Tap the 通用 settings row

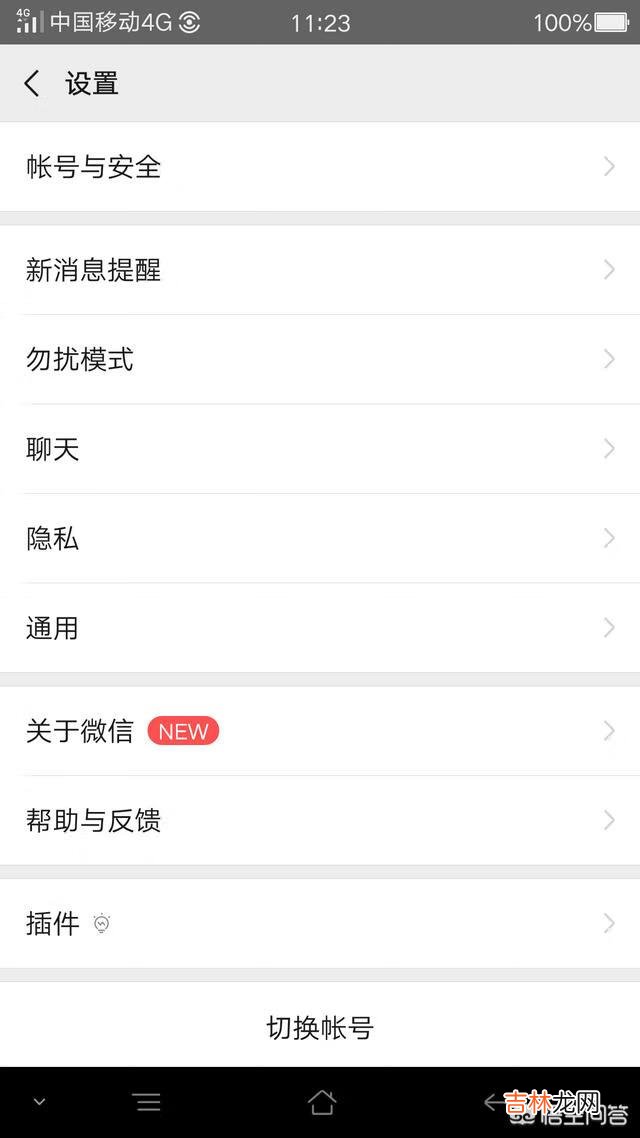[x=320, y=628]
